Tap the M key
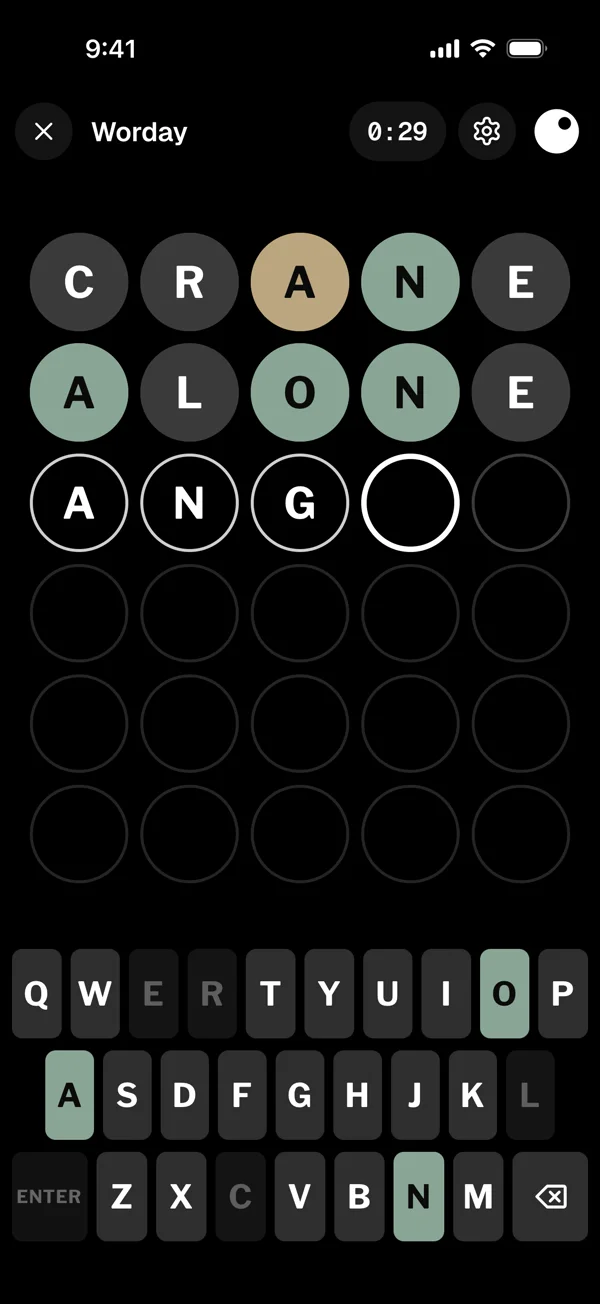The width and height of the screenshot is (600, 1304). pos(478,1196)
